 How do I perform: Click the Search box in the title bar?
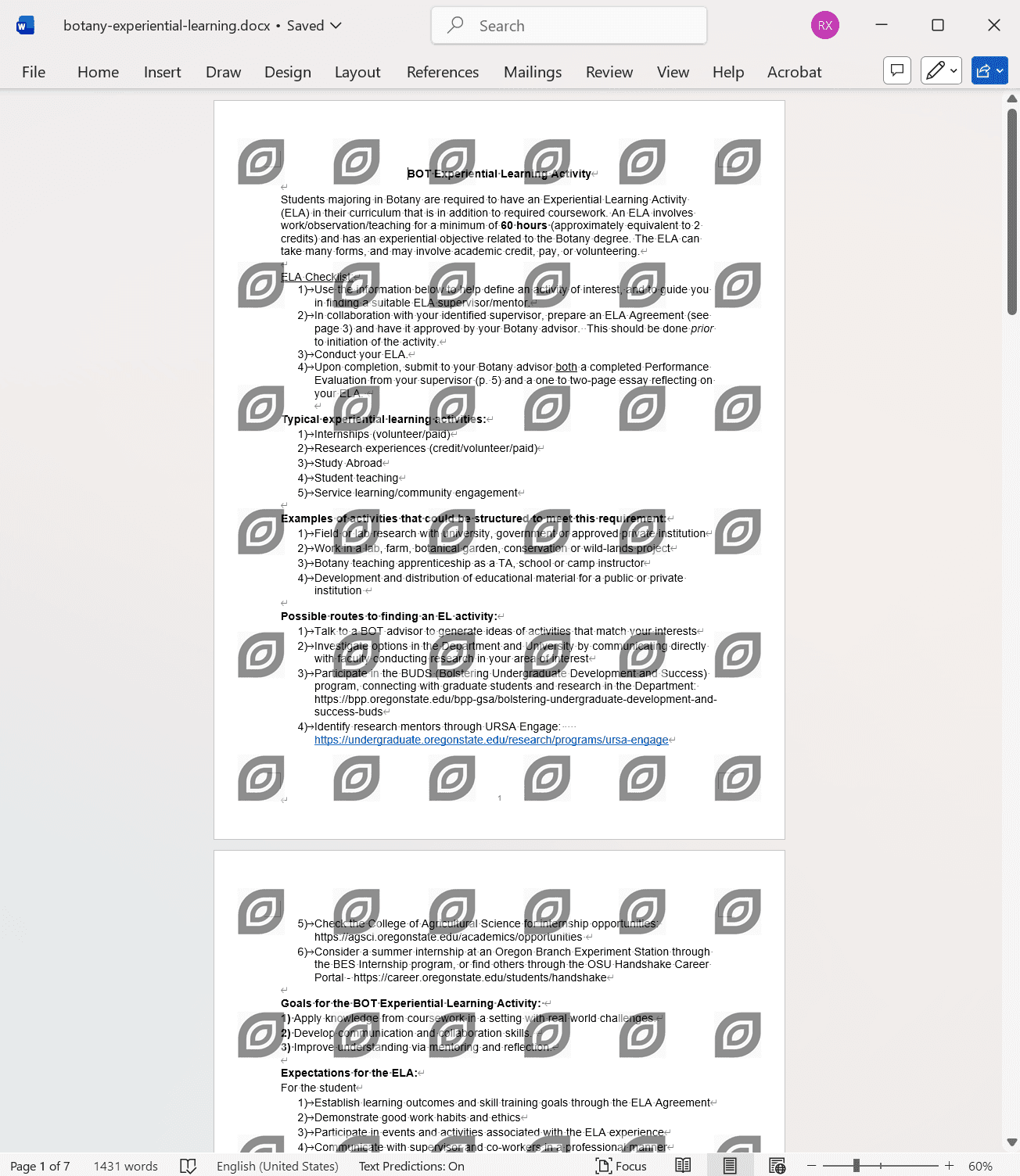(x=569, y=26)
